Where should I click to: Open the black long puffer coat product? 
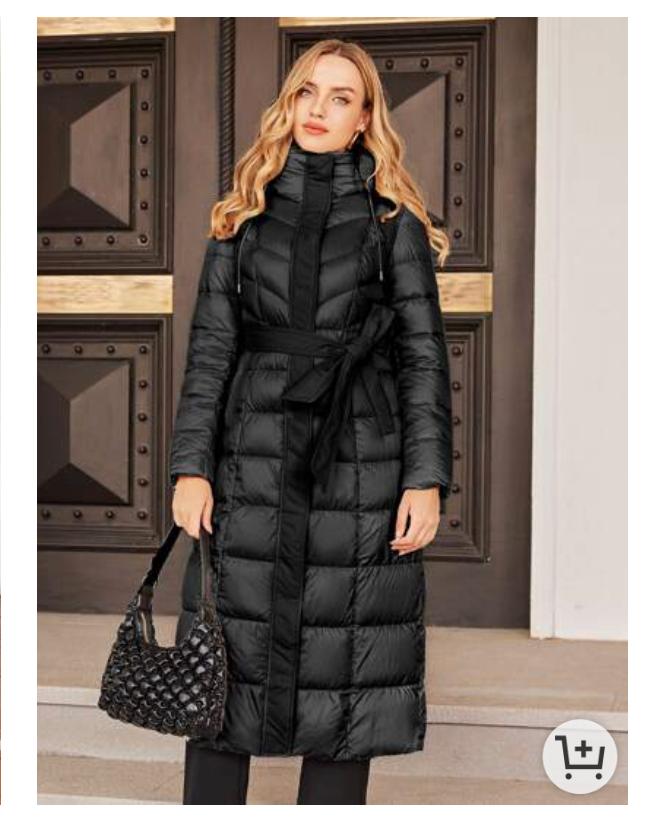(332, 411)
